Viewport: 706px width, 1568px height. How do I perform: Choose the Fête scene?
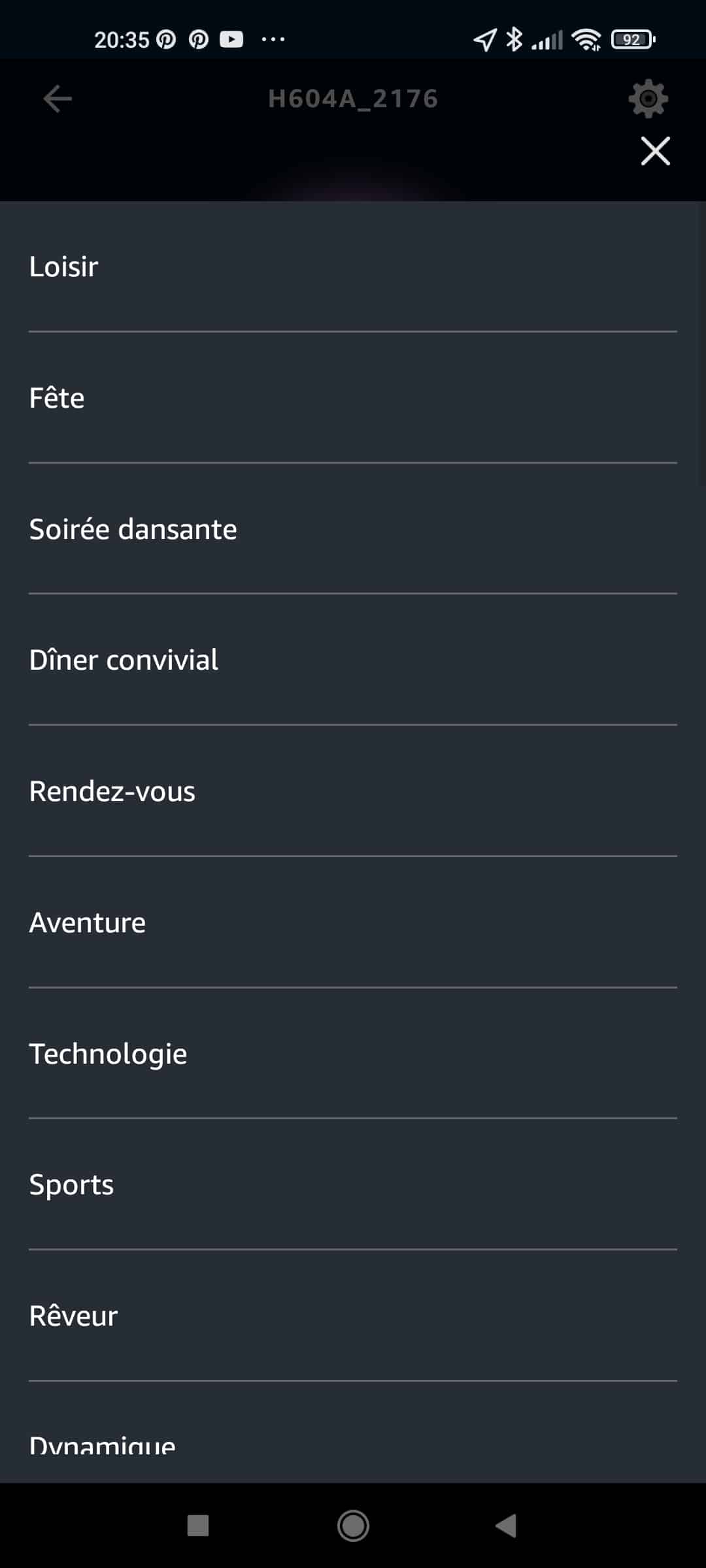coord(353,398)
